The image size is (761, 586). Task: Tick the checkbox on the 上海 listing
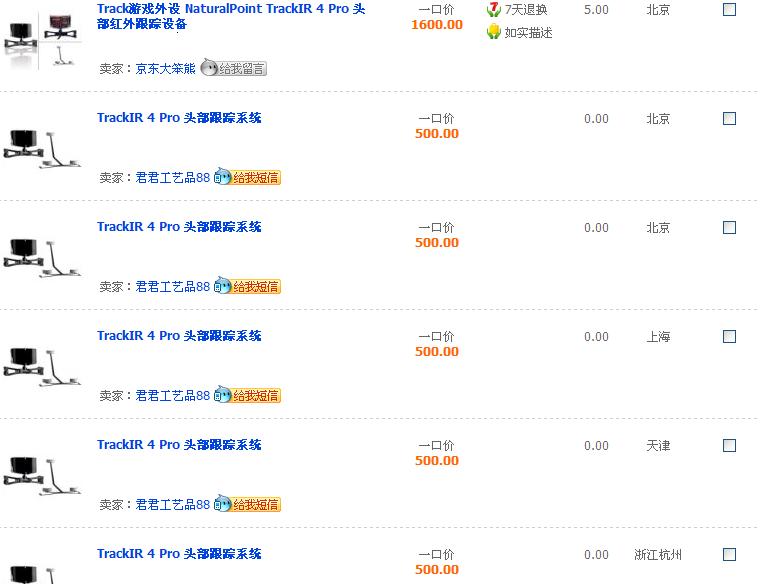(x=729, y=337)
